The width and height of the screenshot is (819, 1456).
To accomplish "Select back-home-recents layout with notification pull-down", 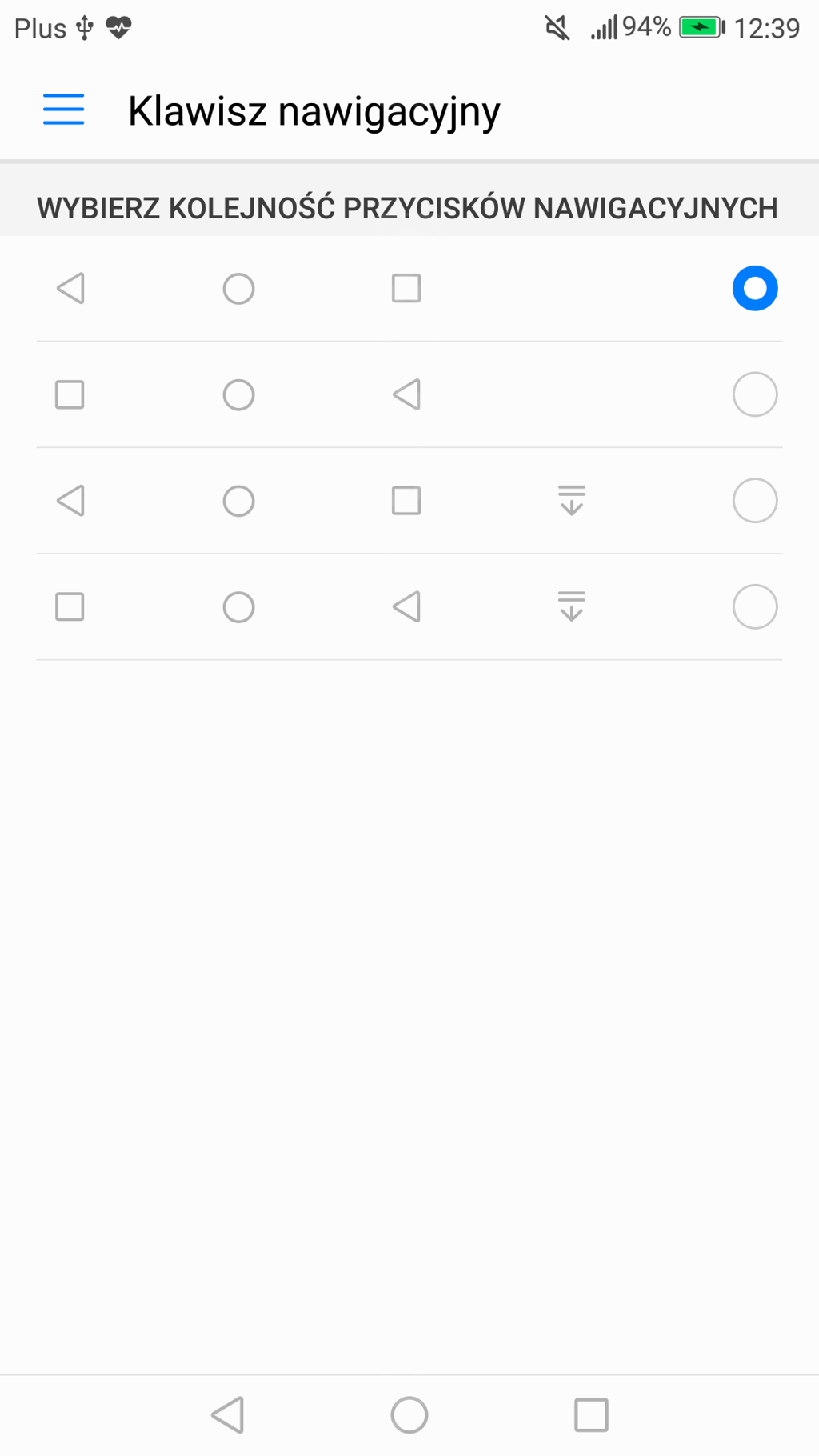I will [409, 501].
